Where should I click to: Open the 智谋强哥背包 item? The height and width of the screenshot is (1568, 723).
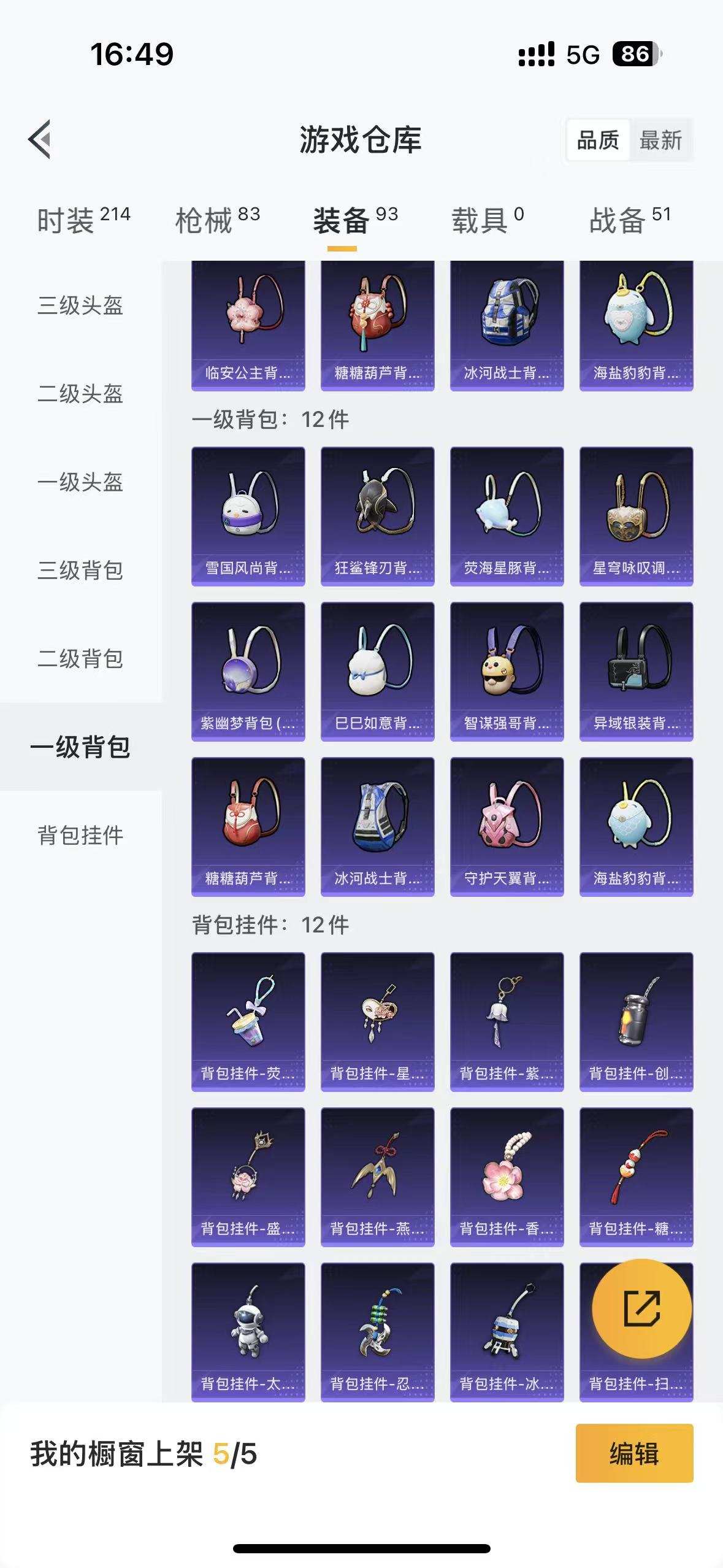(507, 671)
